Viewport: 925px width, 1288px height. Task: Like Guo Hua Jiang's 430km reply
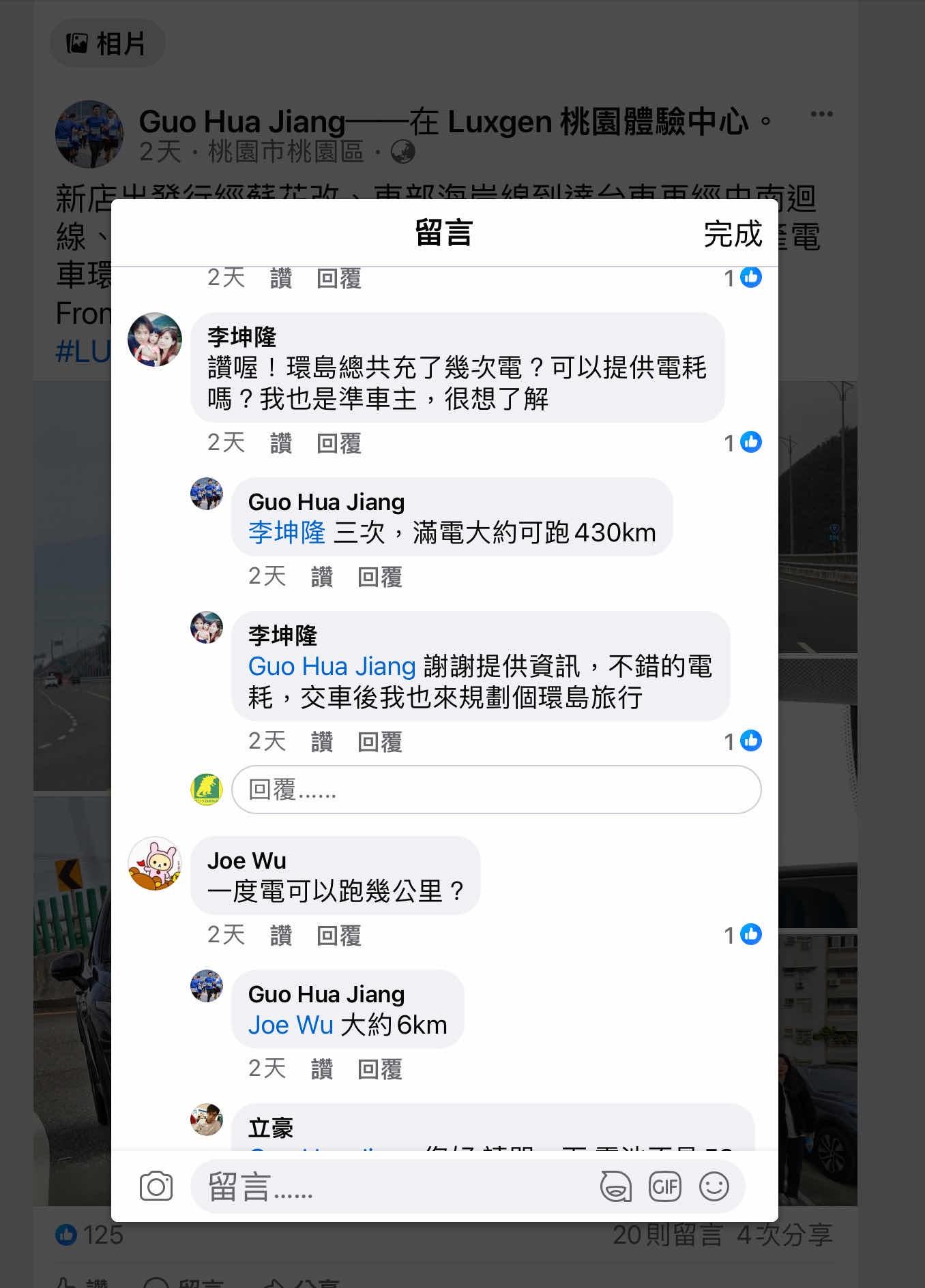point(321,577)
